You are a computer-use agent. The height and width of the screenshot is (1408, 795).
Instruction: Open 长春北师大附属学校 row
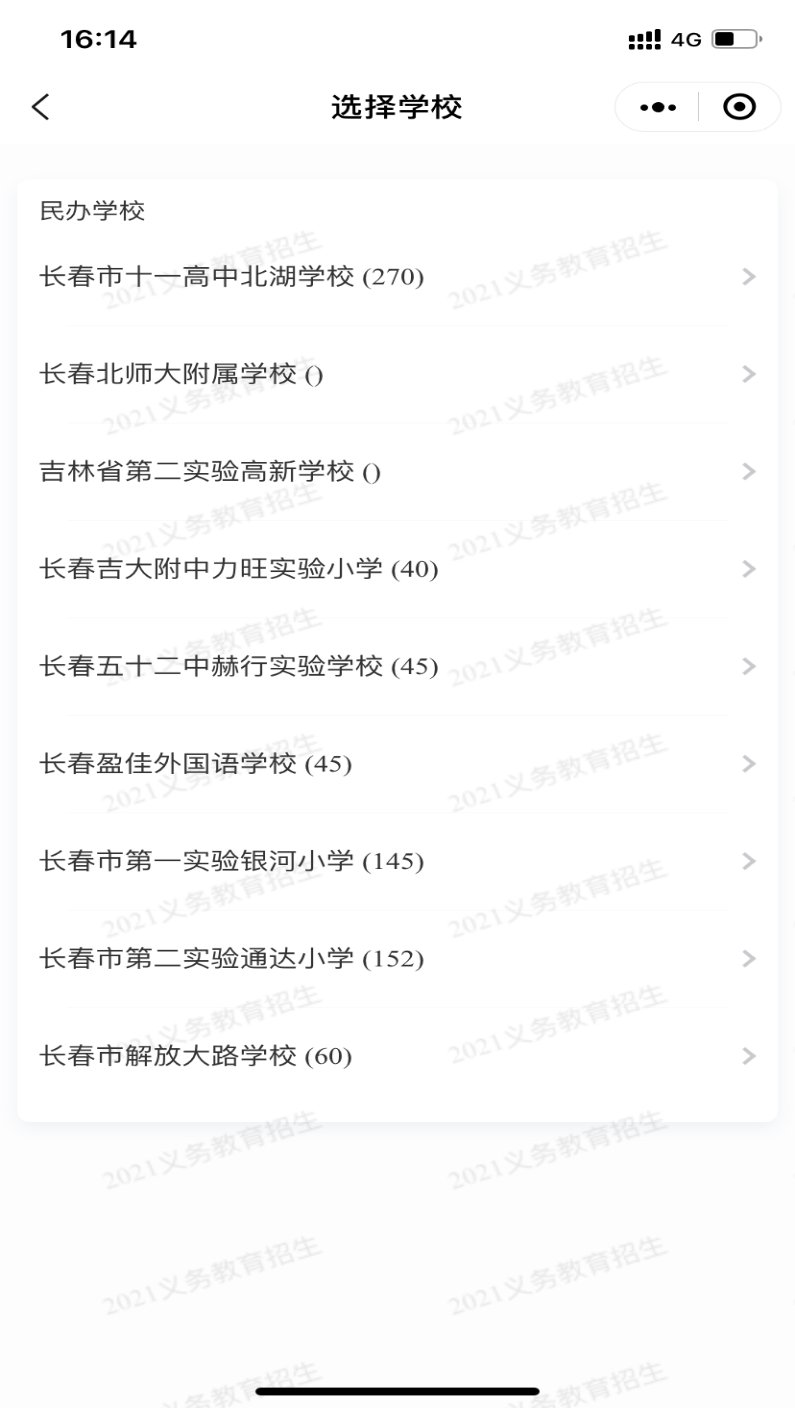tap(397, 374)
